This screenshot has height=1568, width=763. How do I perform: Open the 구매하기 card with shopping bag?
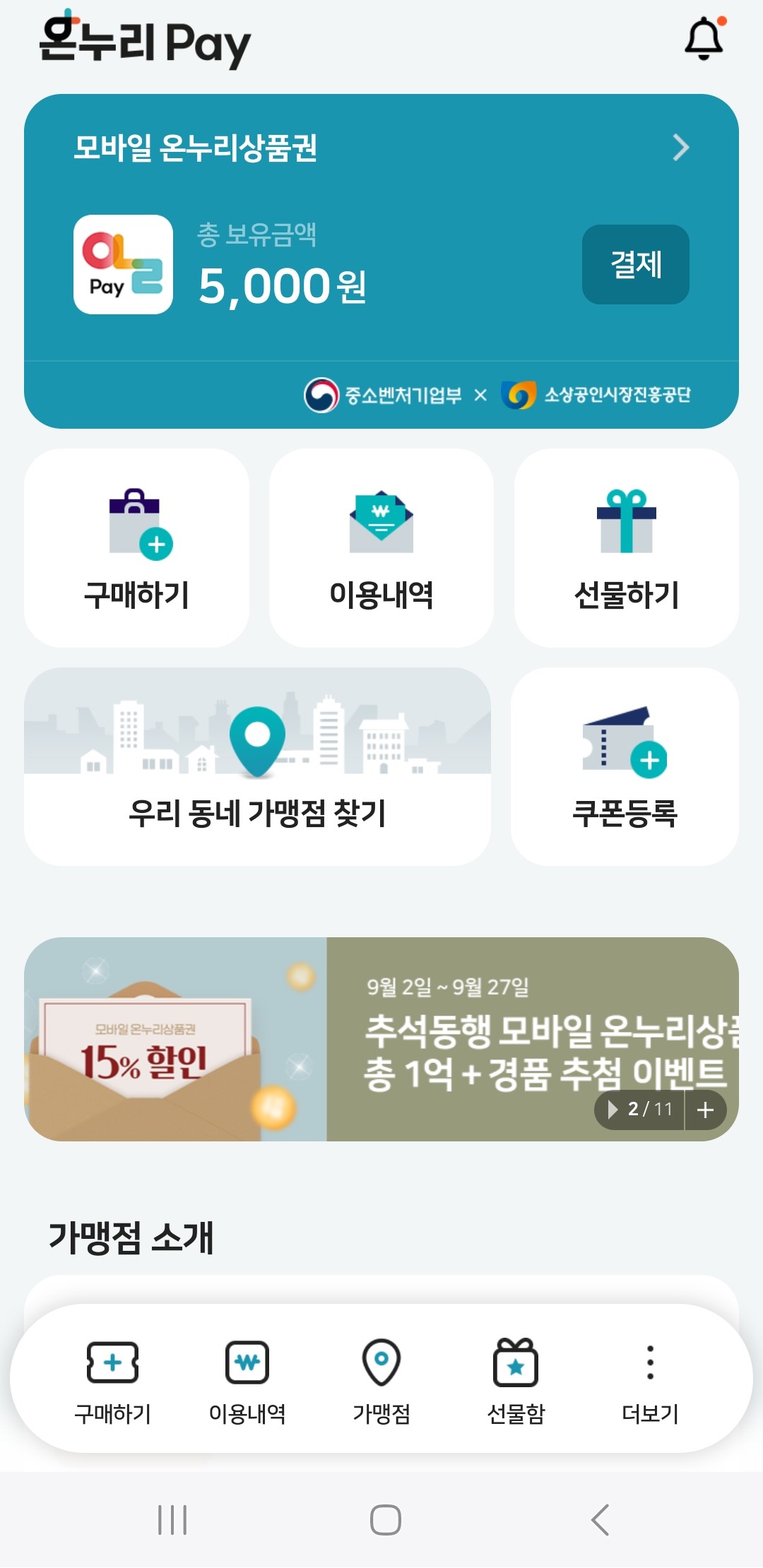coord(136,548)
